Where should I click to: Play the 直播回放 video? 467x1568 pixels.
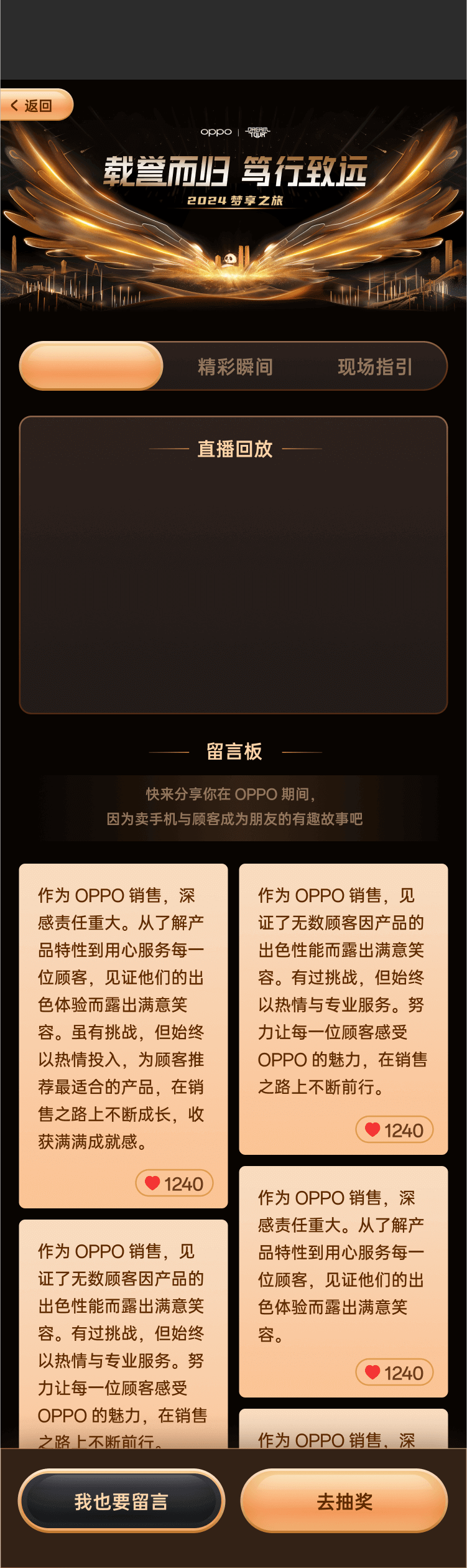click(x=233, y=579)
